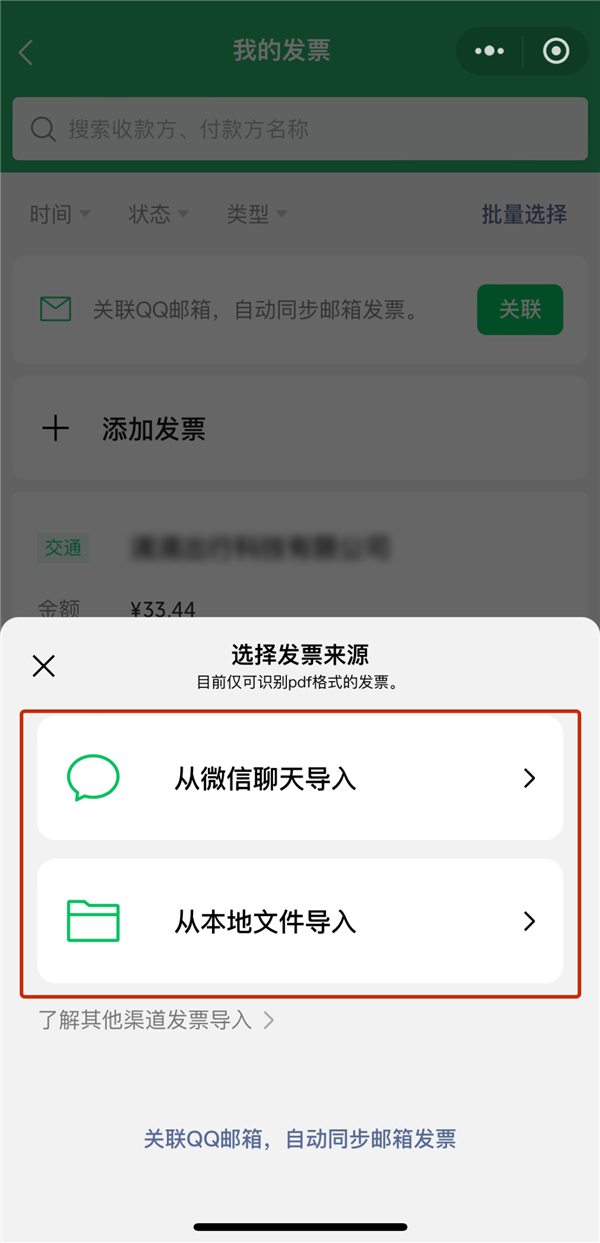Close the 选择发票来源 sheet
This screenshot has height=1243, width=600.
[x=44, y=666]
